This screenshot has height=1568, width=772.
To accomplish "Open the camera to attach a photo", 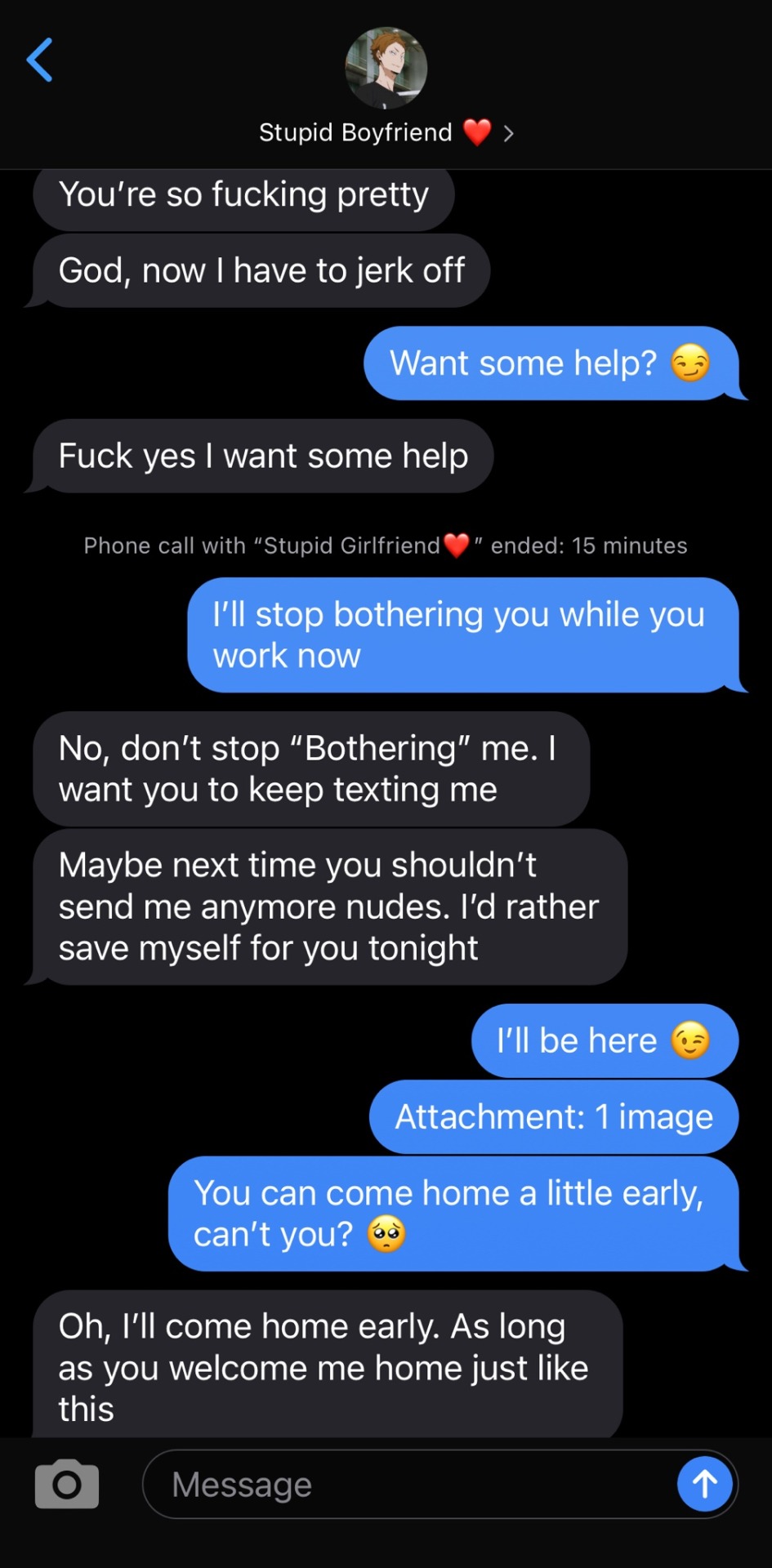I will click(67, 1484).
